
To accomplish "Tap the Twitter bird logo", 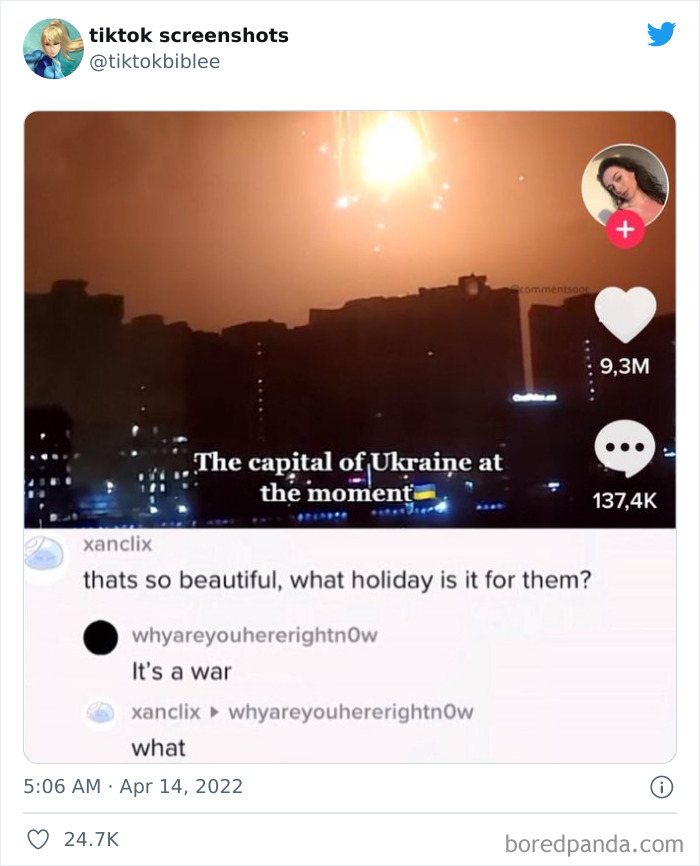I will point(661,34).
